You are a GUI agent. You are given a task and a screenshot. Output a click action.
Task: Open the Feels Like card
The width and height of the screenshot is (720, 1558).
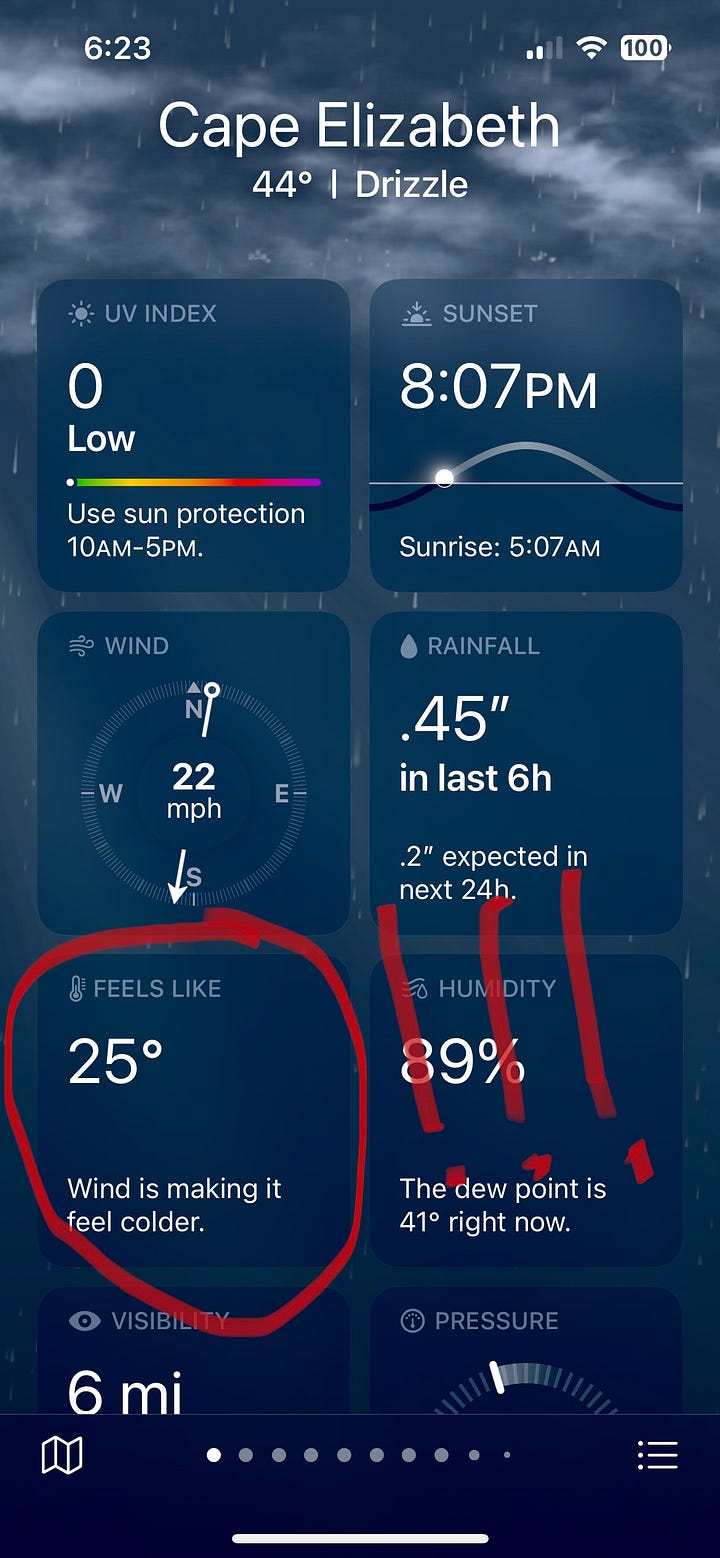(x=193, y=1110)
